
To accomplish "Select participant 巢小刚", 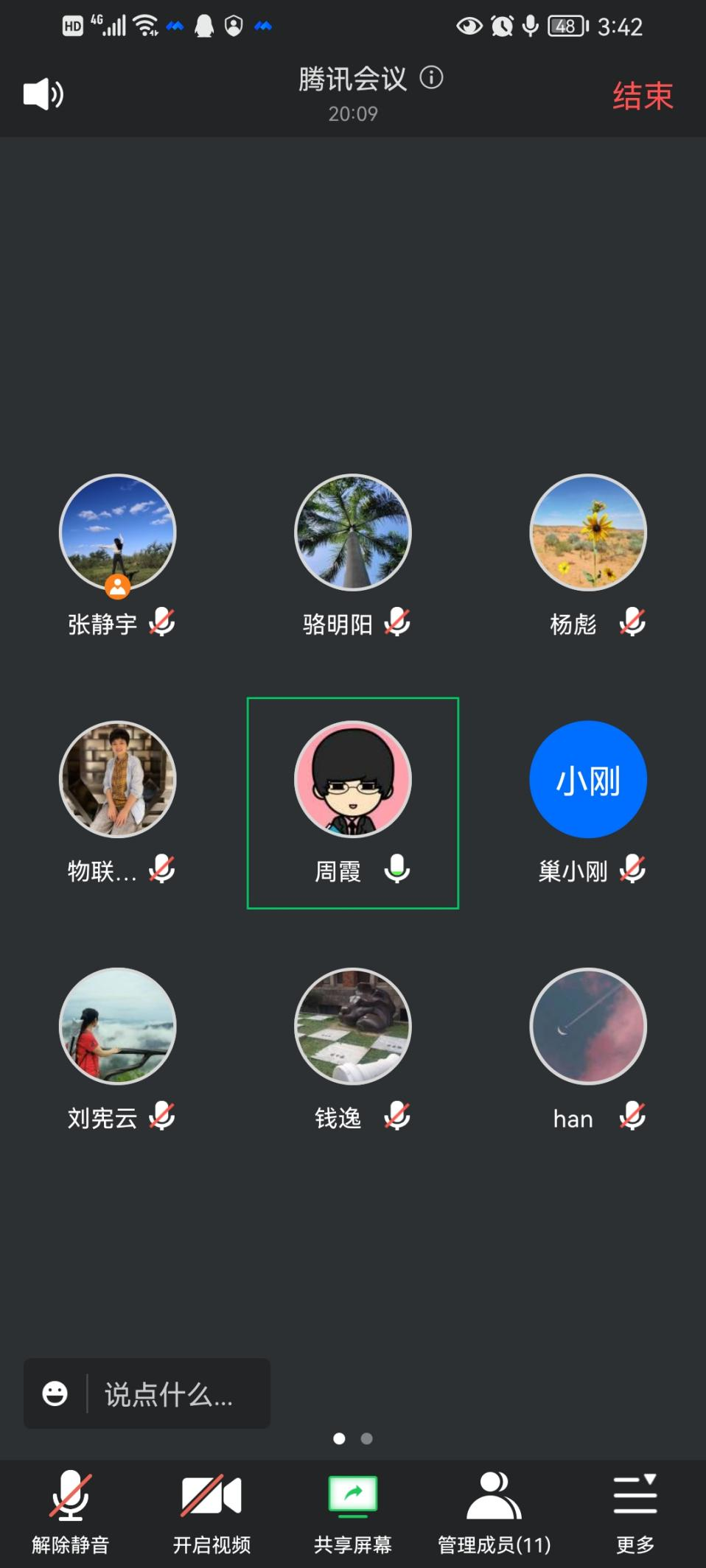I will coord(588,779).
